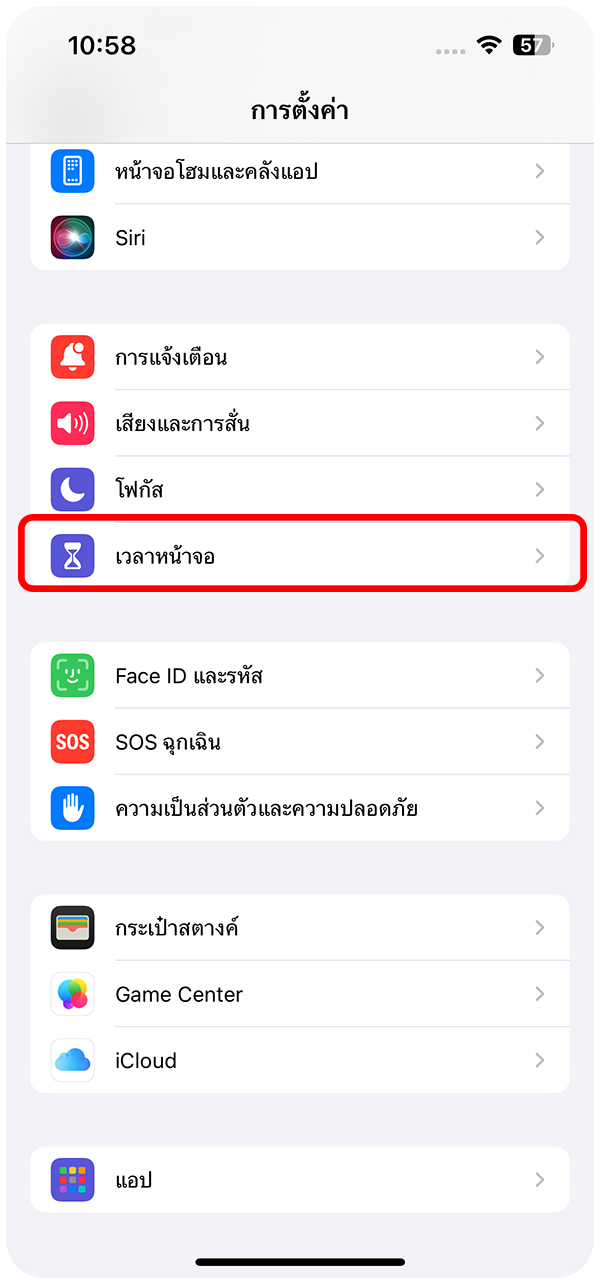Viewport: 600px width, 1284px height.
Task: Open เสียงและการสั่น sound settings
Action: click(x=300, y=423)
